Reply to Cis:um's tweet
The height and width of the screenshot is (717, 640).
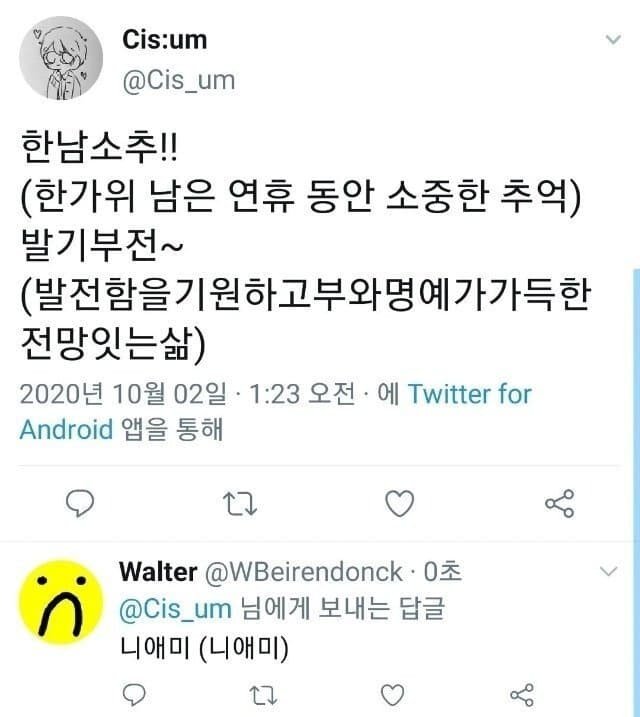[x=79, y=504]
